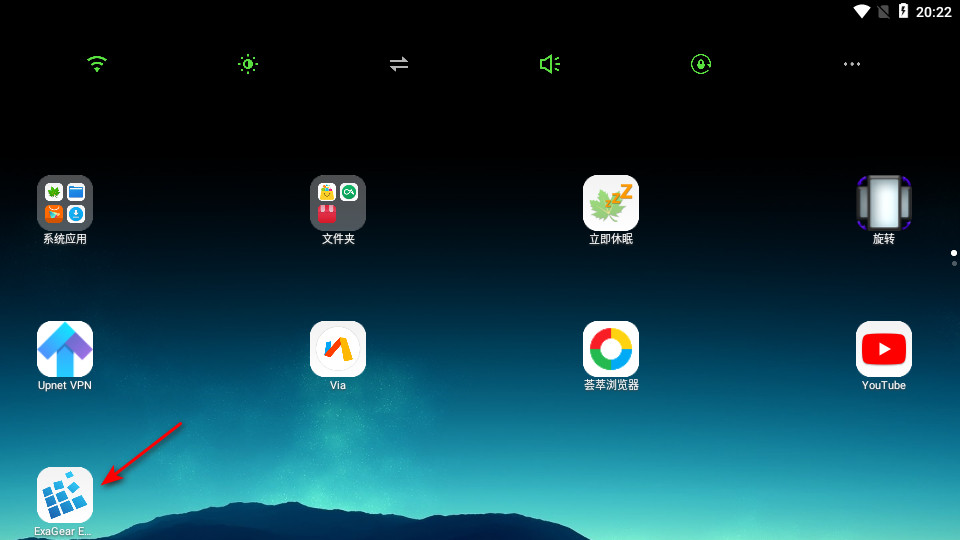Launch the YouTube app

point(884,349)
